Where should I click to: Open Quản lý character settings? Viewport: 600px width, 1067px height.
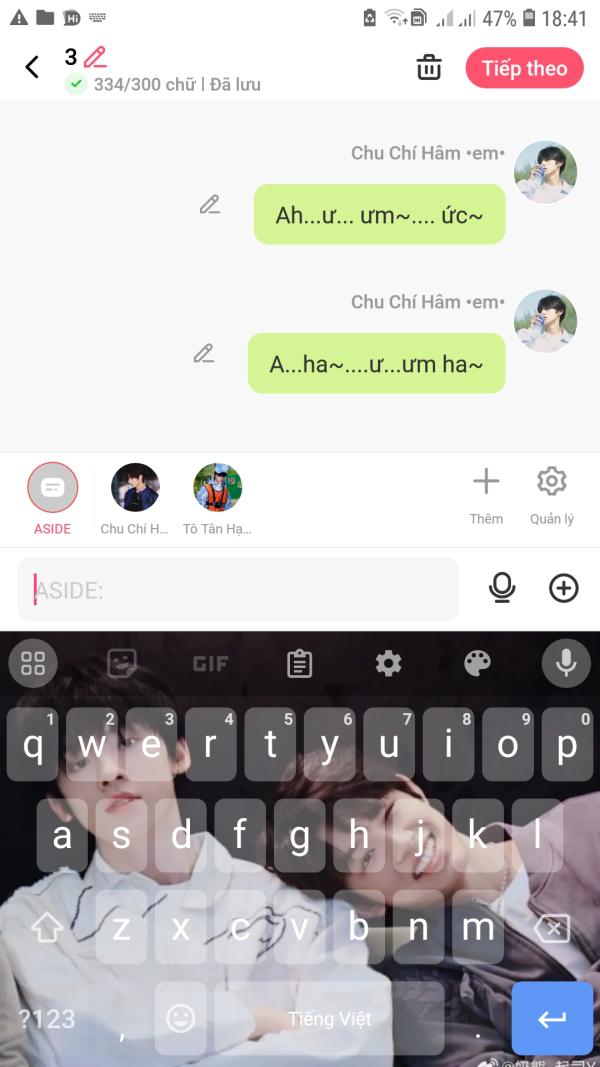point(552,493)
